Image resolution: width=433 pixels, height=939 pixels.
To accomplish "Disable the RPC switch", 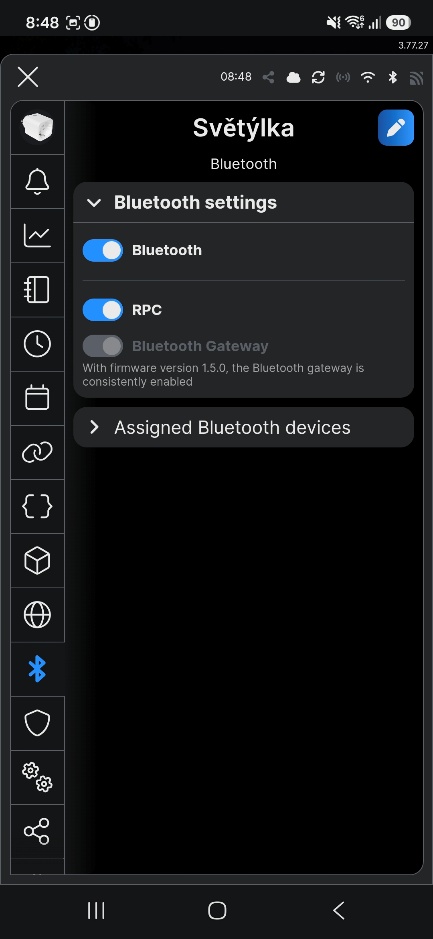I will [102, 310].
